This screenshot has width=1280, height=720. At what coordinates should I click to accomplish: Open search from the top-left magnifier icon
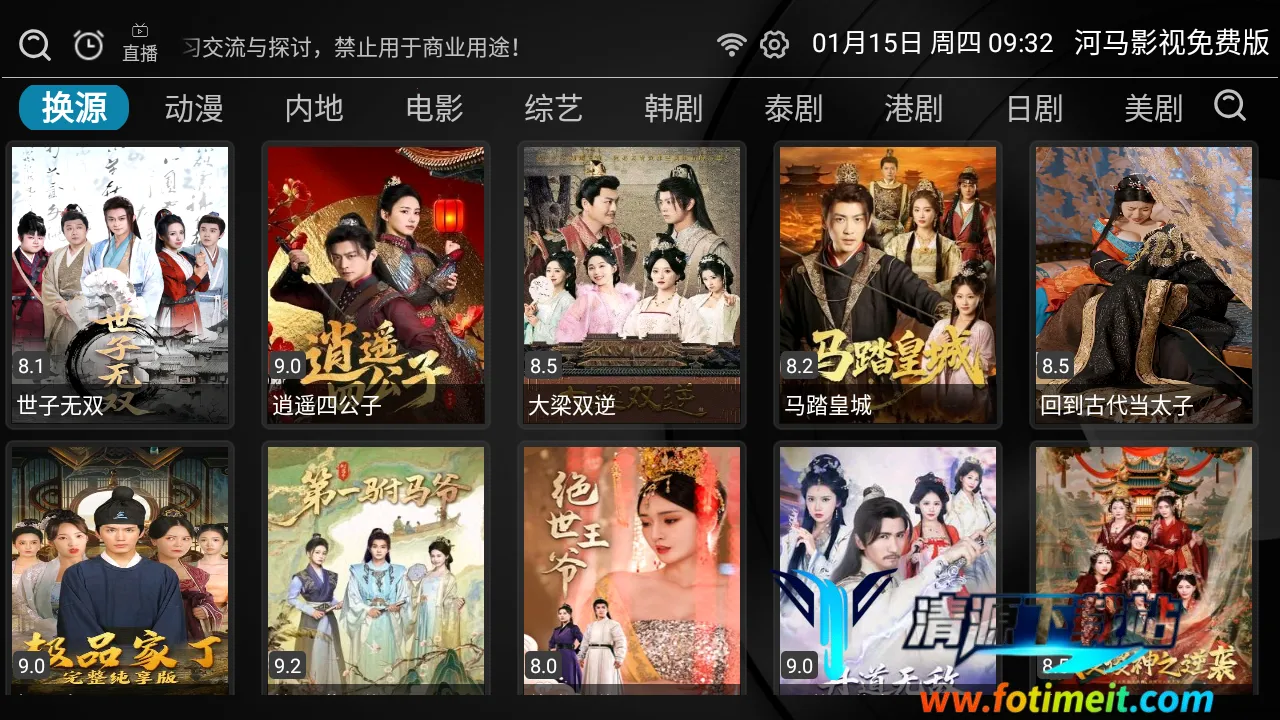coord(35,45)
